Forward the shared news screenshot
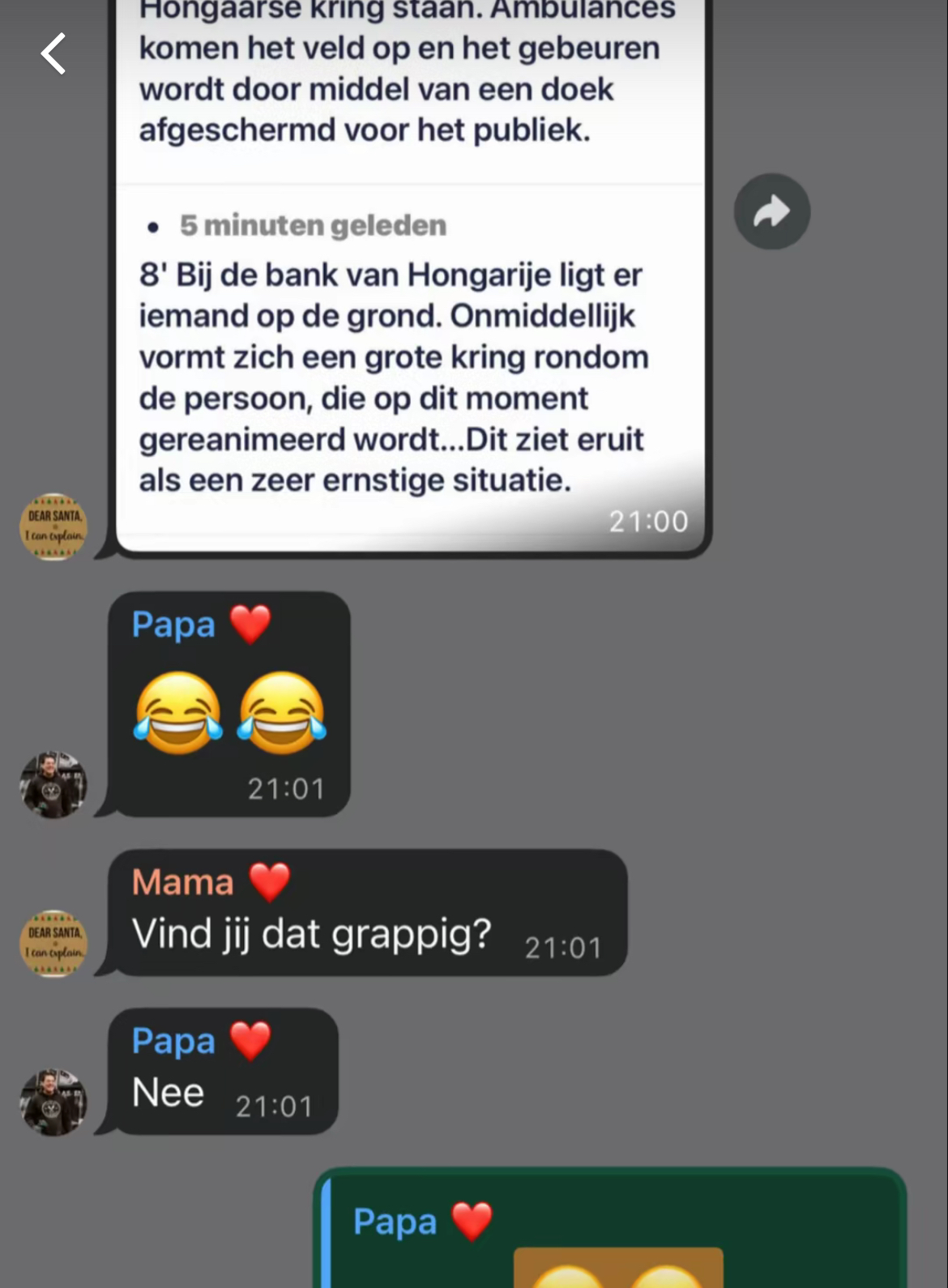The height and width of the screenshot is (1288, 948). [x=771, y=211]
